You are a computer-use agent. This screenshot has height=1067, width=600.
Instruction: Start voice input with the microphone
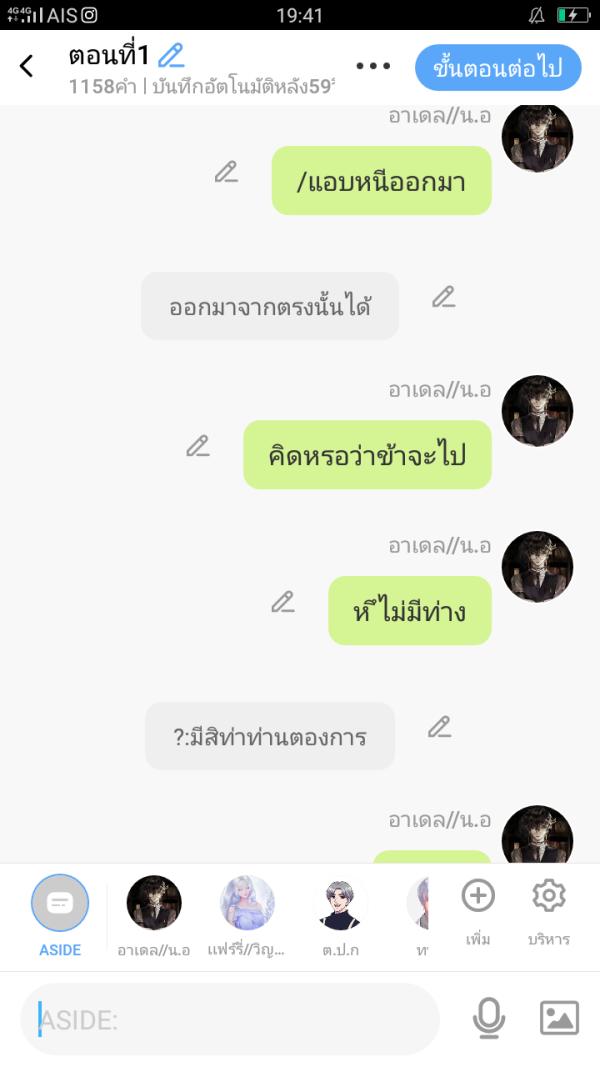(x=488, y=1018)
